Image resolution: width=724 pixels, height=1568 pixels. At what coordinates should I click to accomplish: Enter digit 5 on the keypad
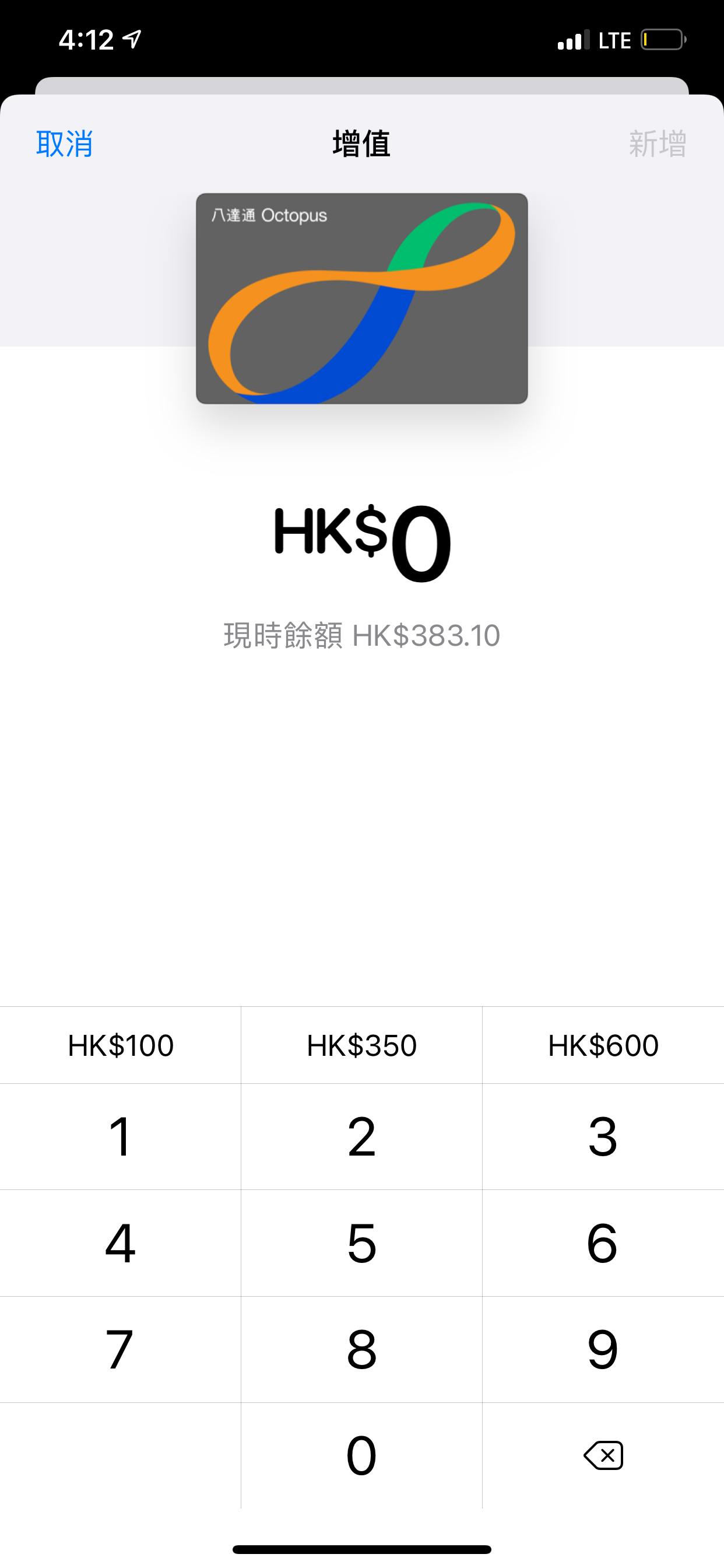(x=362, y=1243)
